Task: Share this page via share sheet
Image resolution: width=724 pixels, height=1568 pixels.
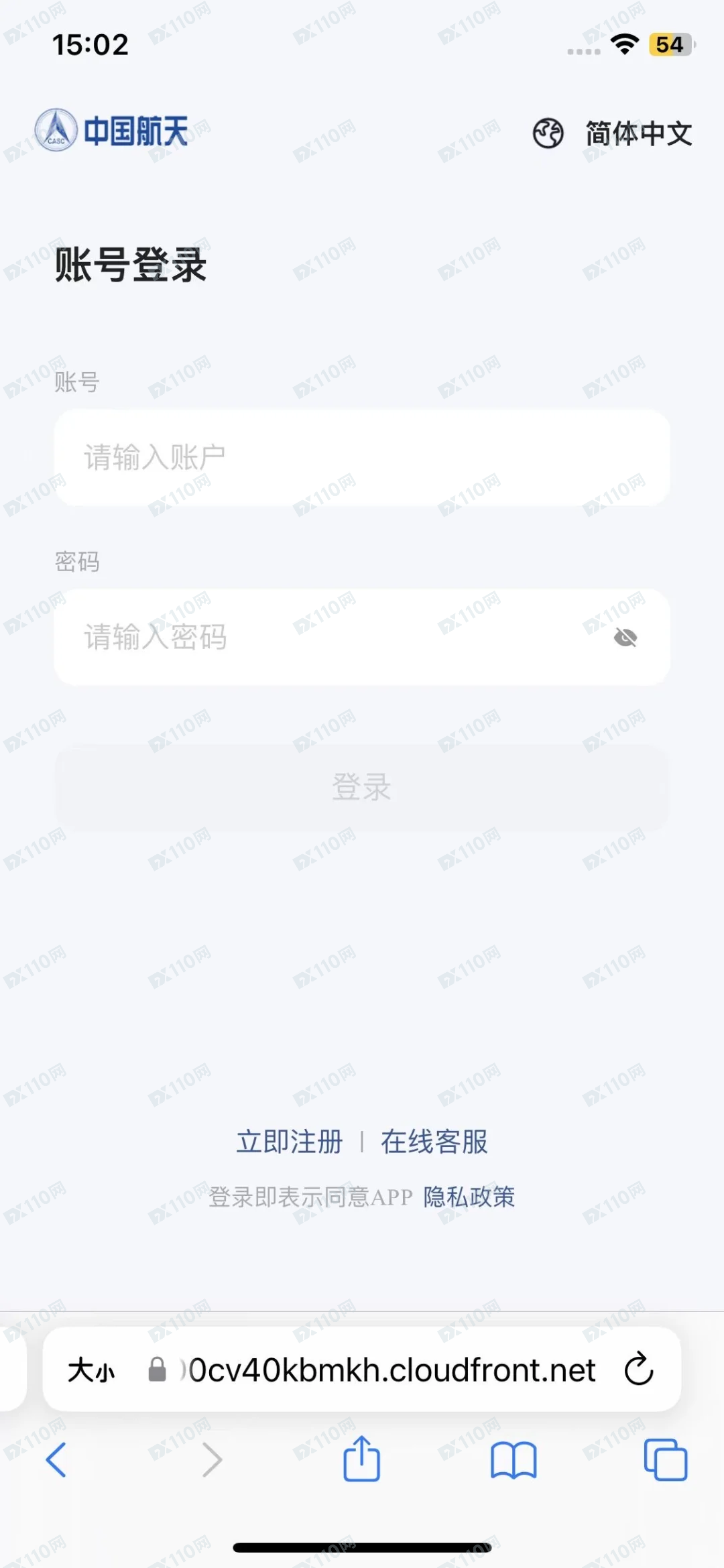Action: (362, 1458)
